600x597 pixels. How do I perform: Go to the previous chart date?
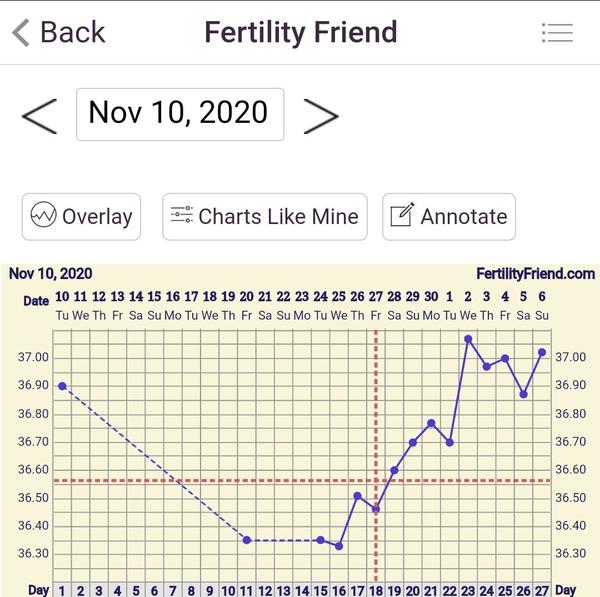point(39,115)
